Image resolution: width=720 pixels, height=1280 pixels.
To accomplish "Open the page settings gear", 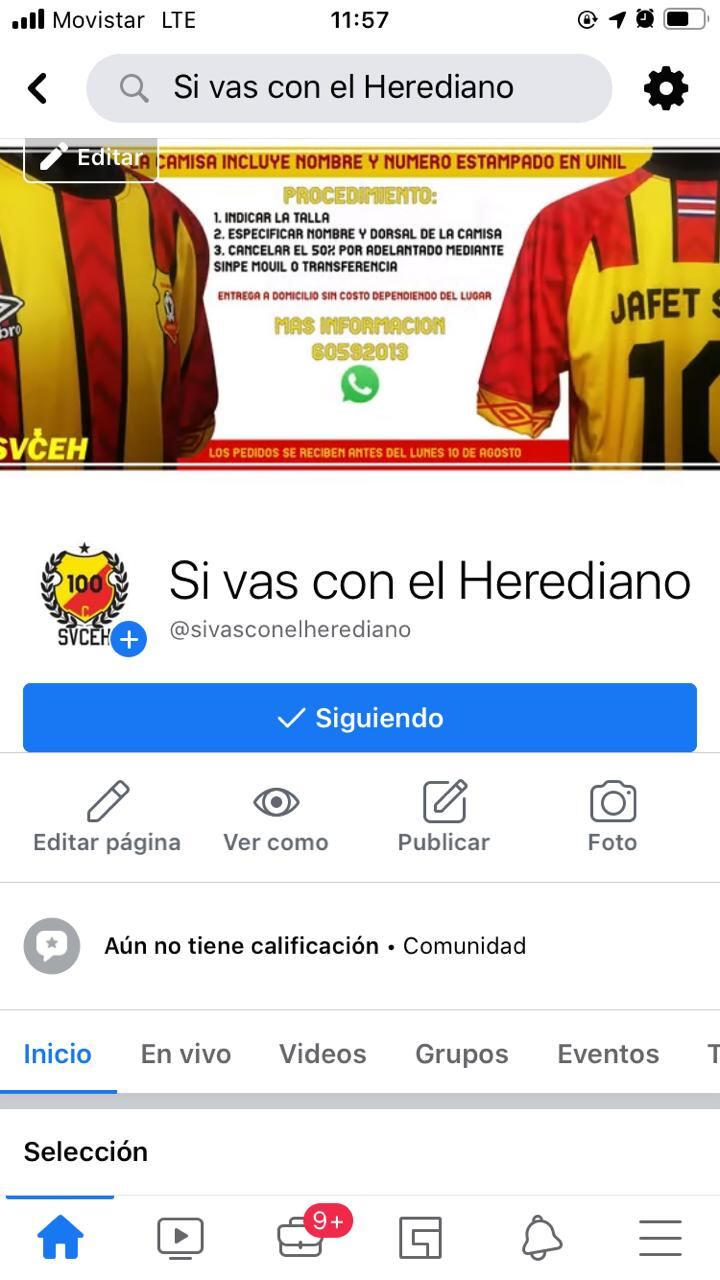I will point(666,89).
